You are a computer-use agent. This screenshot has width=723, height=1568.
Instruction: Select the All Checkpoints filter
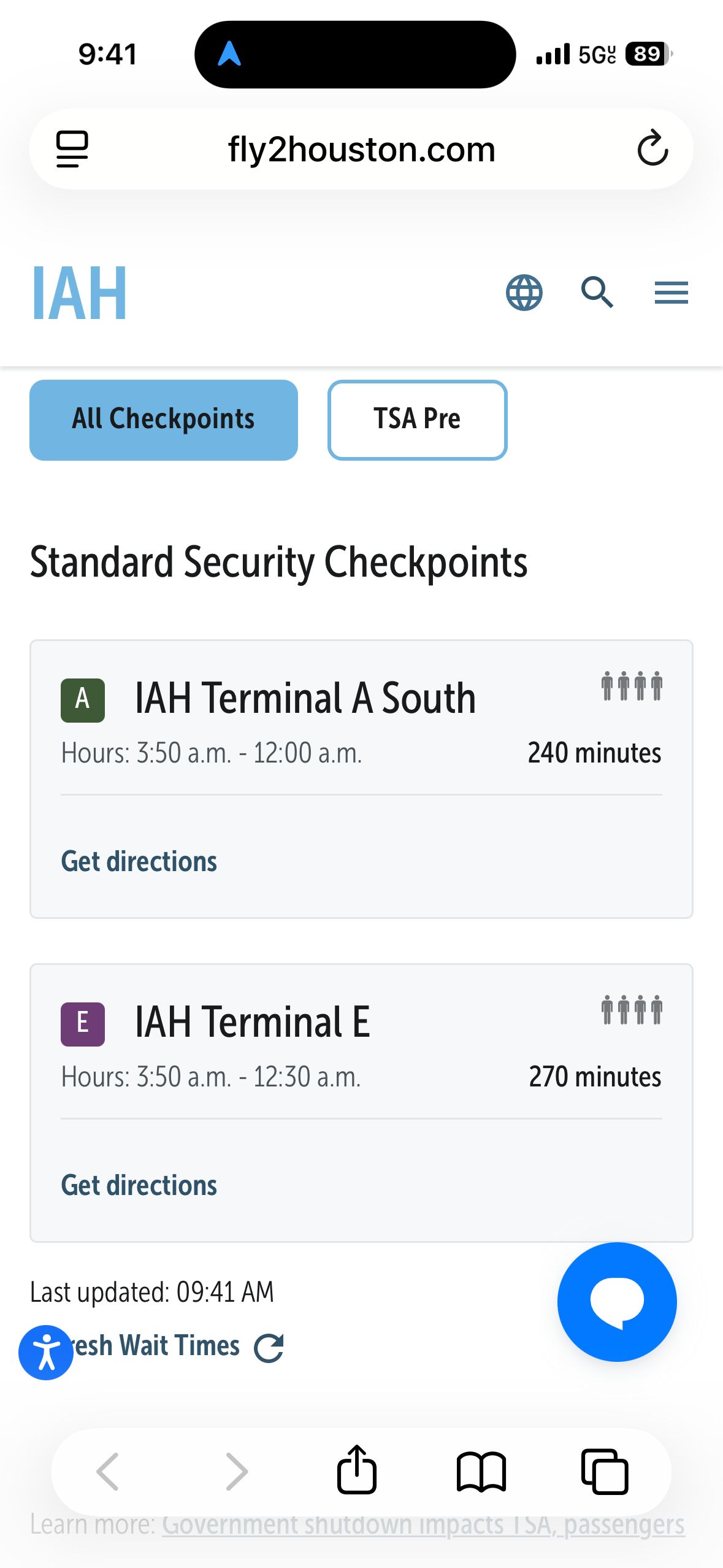point(163,420)
